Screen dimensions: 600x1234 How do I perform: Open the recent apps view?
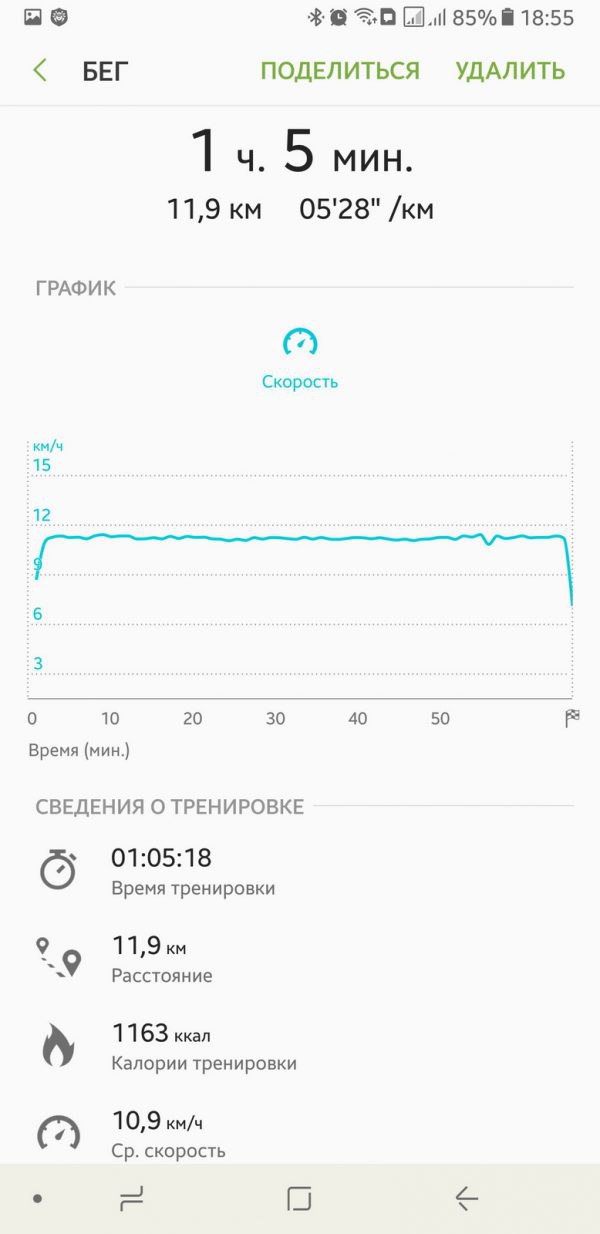pyautogui.click(x=131, y=1198)
